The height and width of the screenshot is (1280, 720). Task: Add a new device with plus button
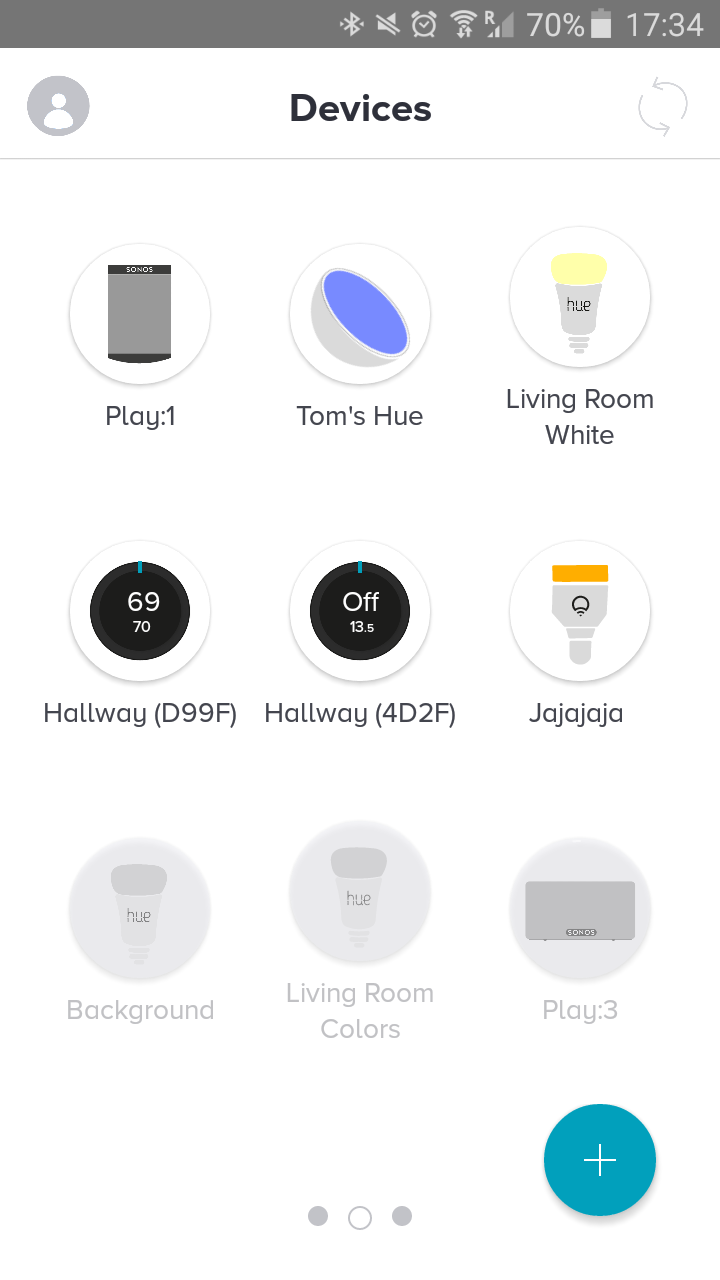[x=600, y=1160]
